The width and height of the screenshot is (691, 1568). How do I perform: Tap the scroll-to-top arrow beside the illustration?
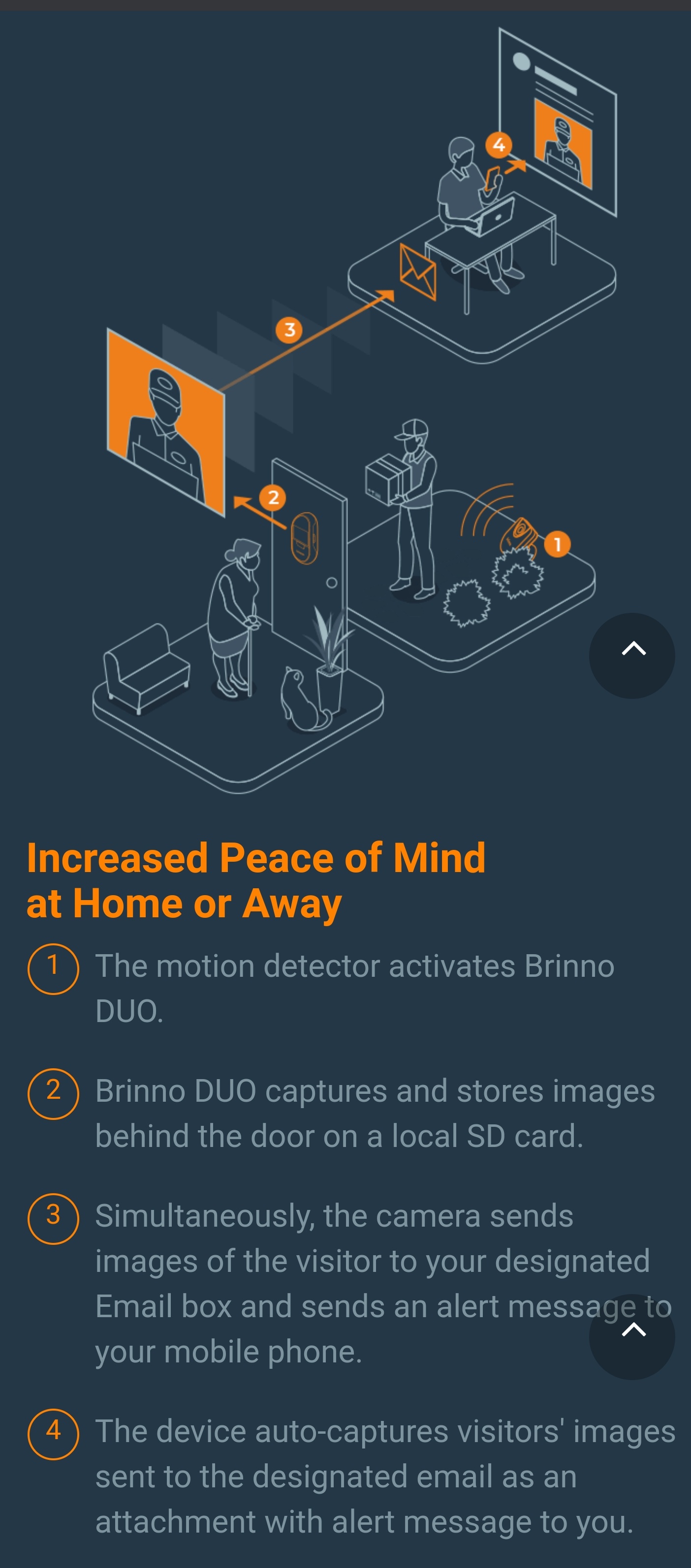click(x=632, y=655)
